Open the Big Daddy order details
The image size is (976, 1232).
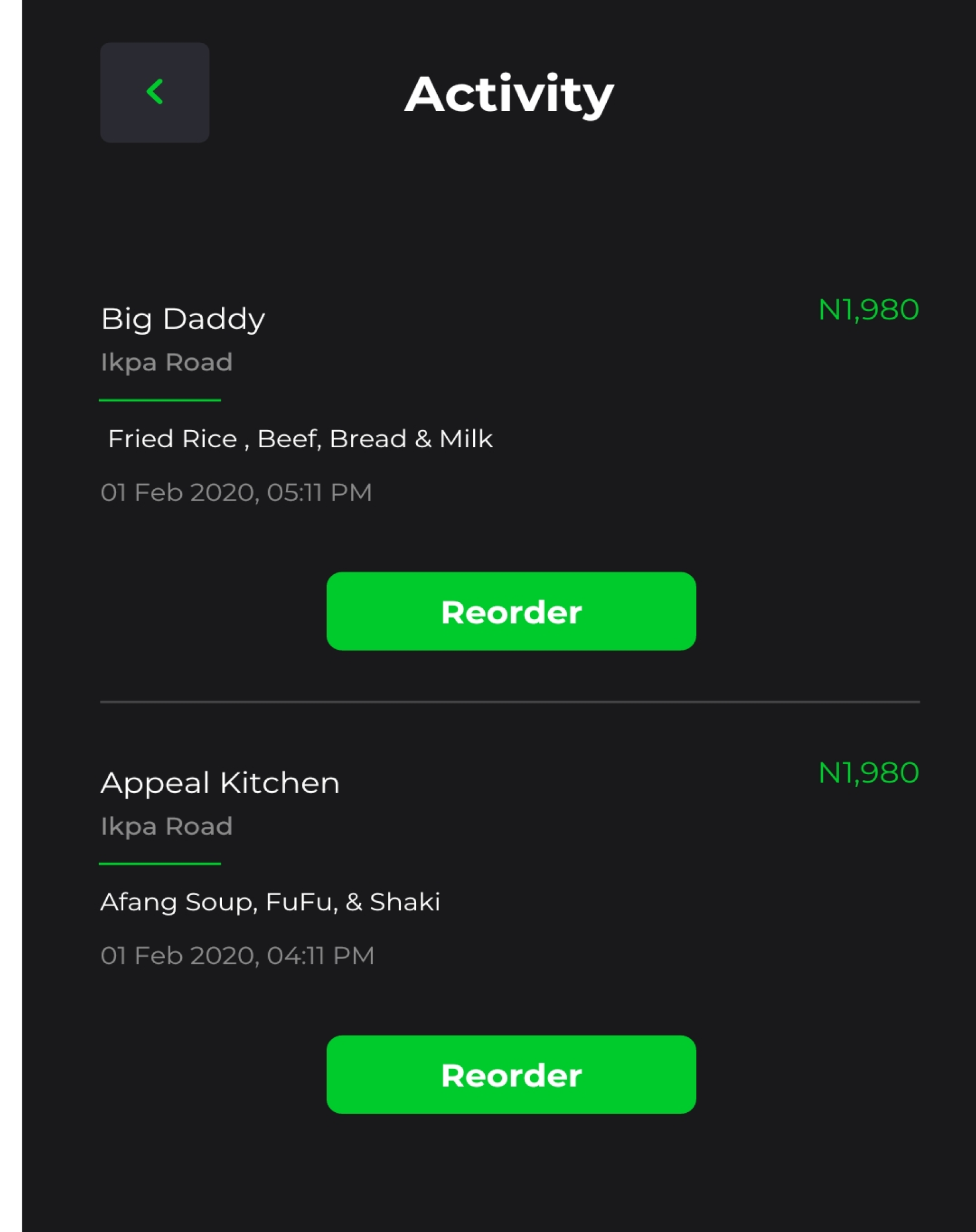[183, 319]
